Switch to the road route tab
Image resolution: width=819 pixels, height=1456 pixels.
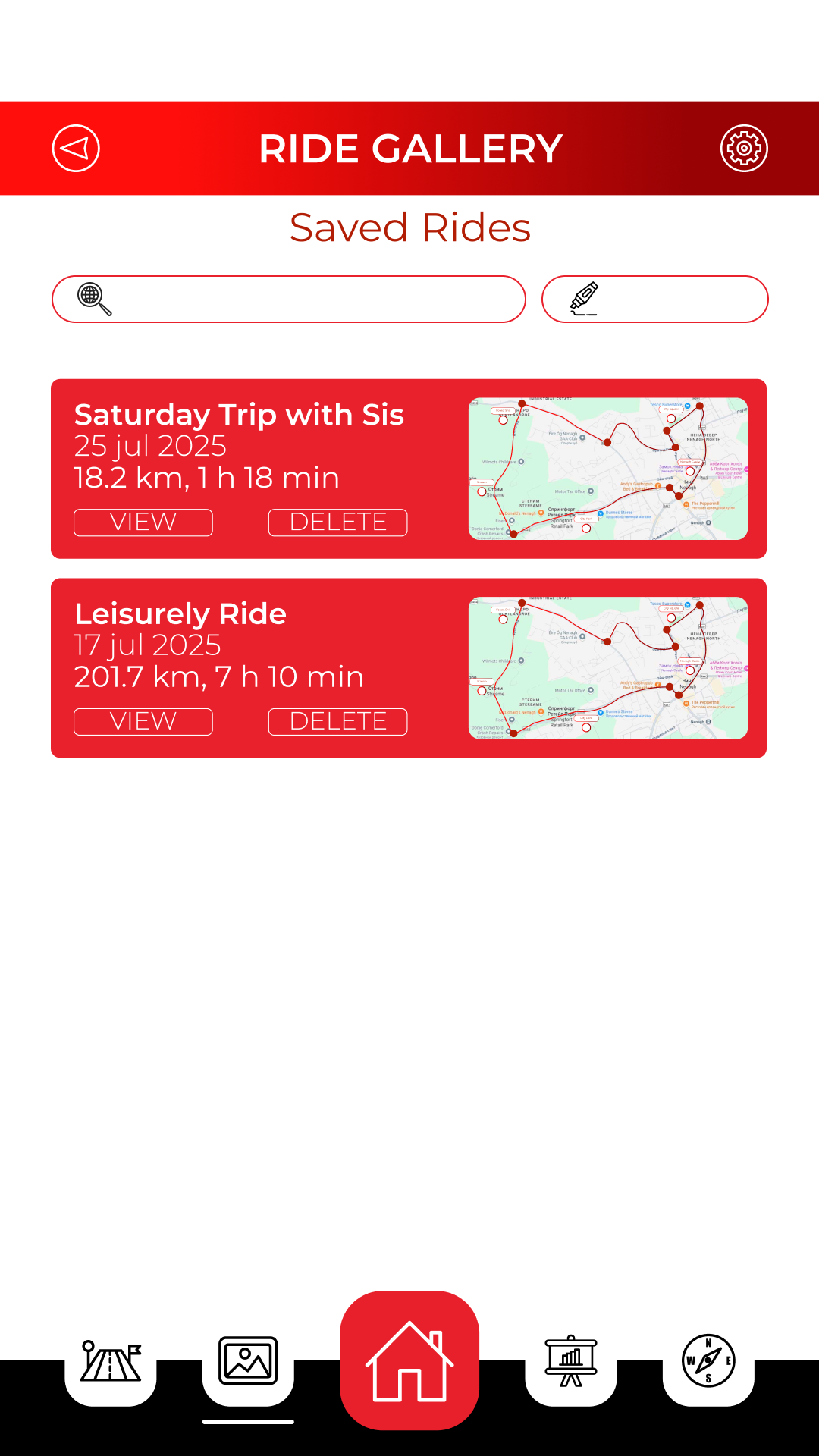(111, 1361)
